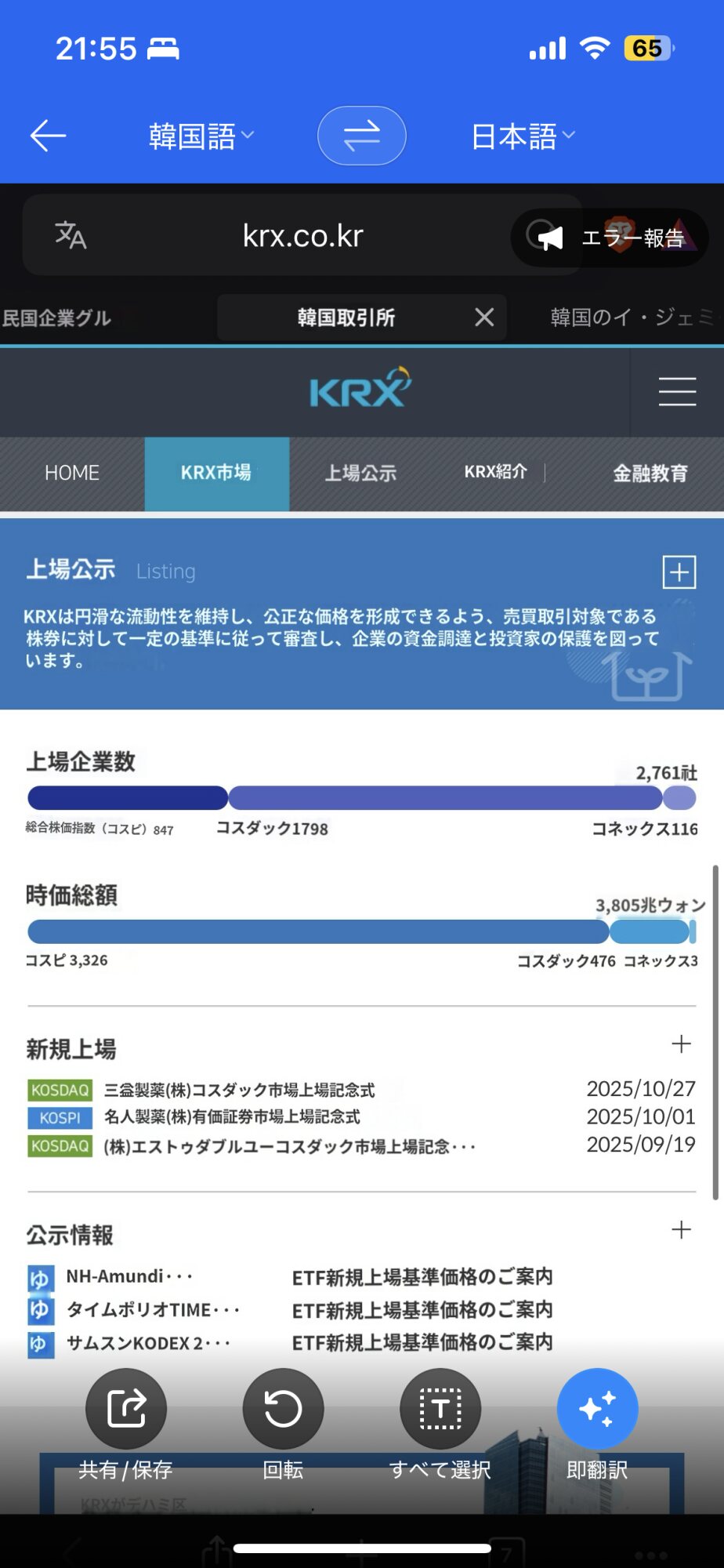Start 即翻訳 instant translation
The image size is (724, 1568).
(597, 1410)
